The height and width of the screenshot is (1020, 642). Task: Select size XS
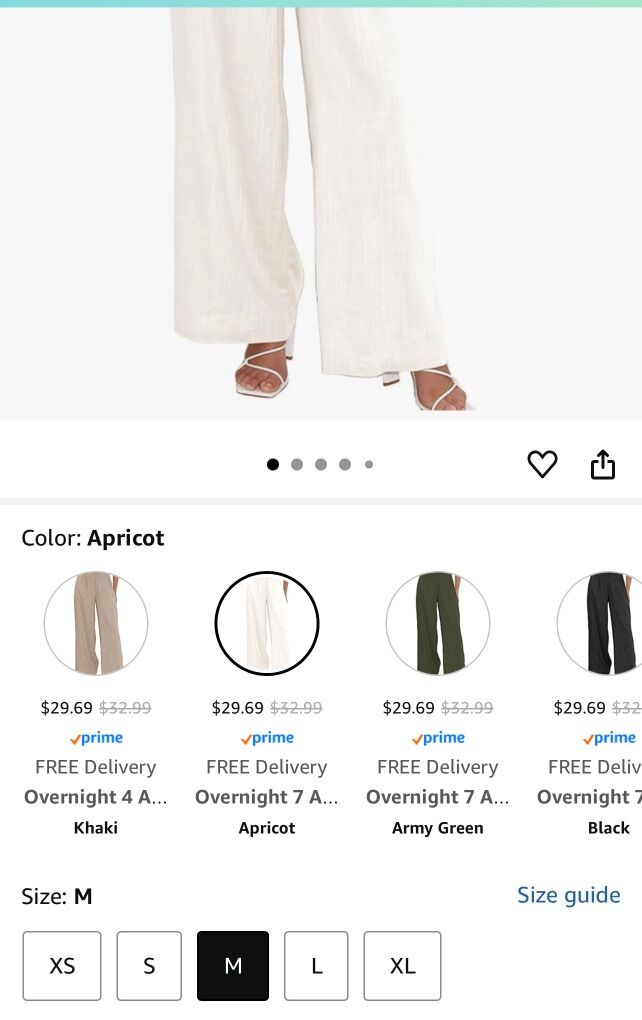[62, 966]
